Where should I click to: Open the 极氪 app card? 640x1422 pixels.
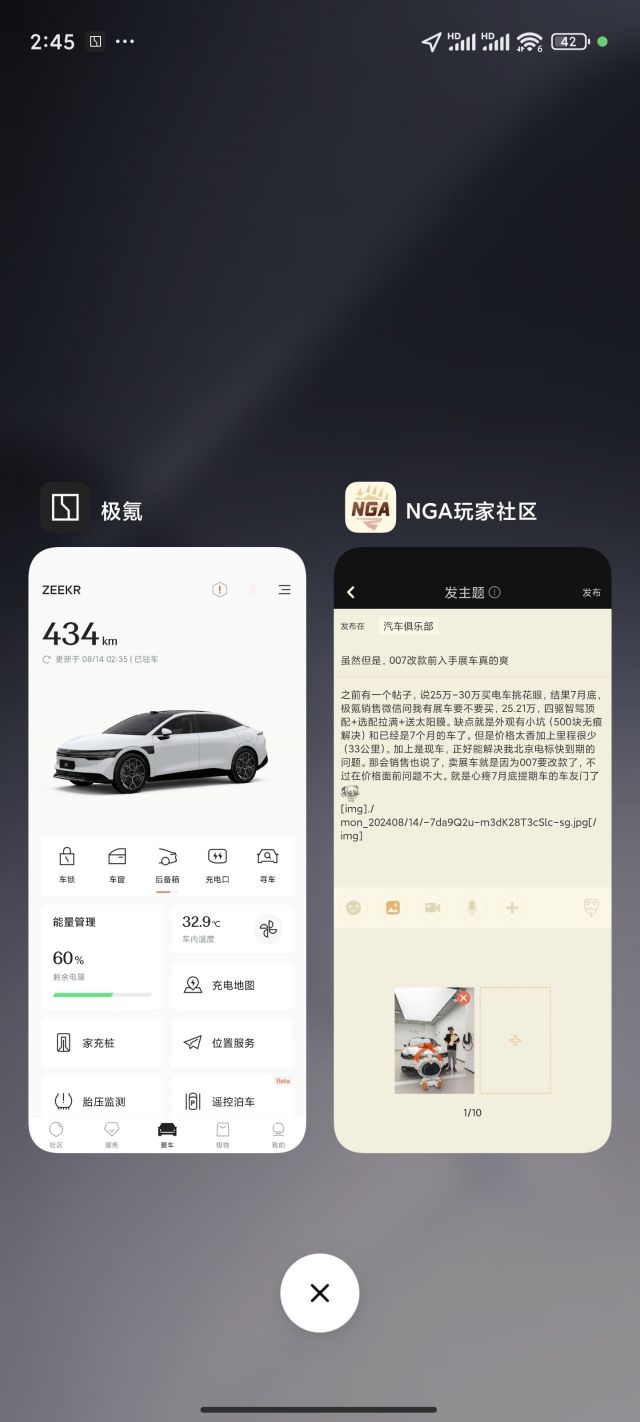[167, 850]
